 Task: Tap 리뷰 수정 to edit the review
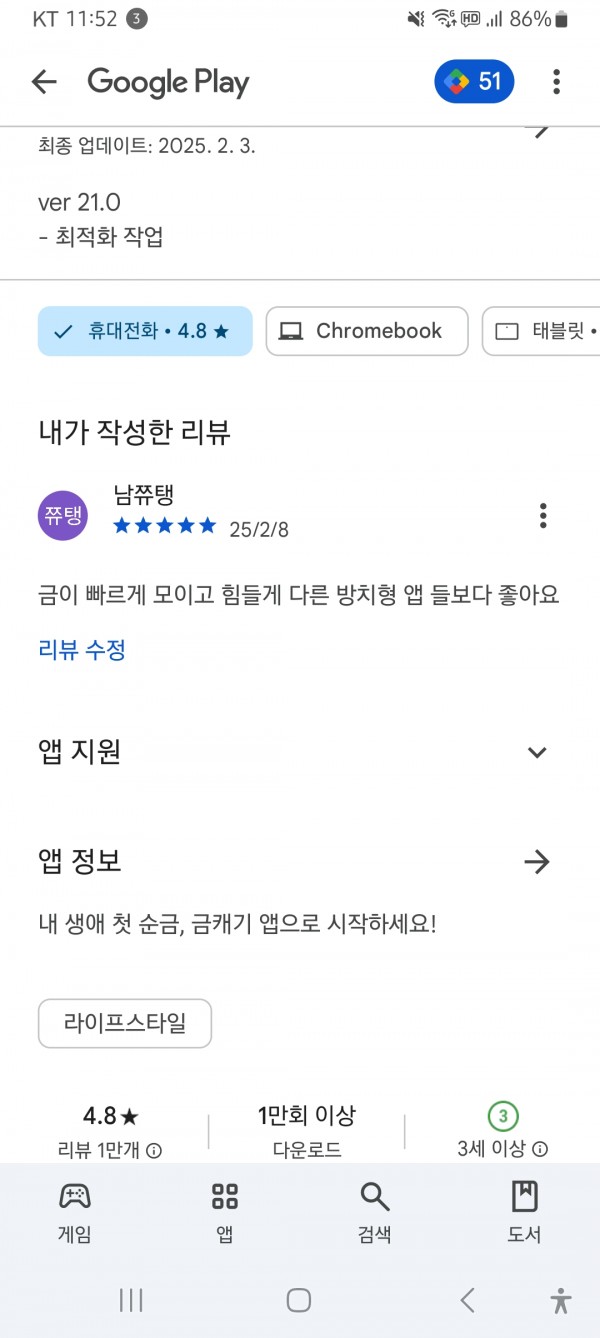click(x=82, y=650)
